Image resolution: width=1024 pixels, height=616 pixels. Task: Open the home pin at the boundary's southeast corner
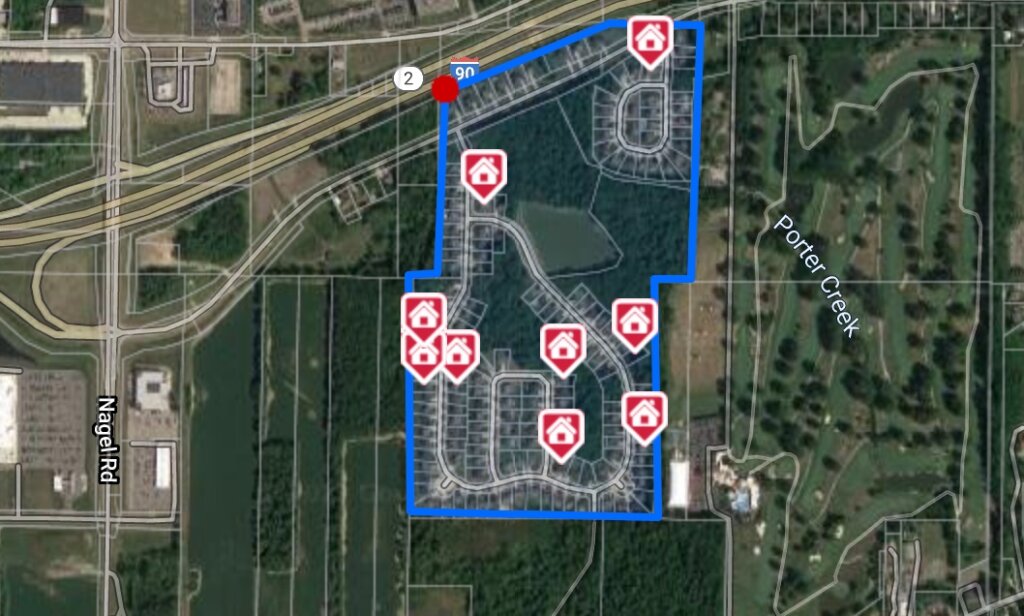tap(644, 414)
